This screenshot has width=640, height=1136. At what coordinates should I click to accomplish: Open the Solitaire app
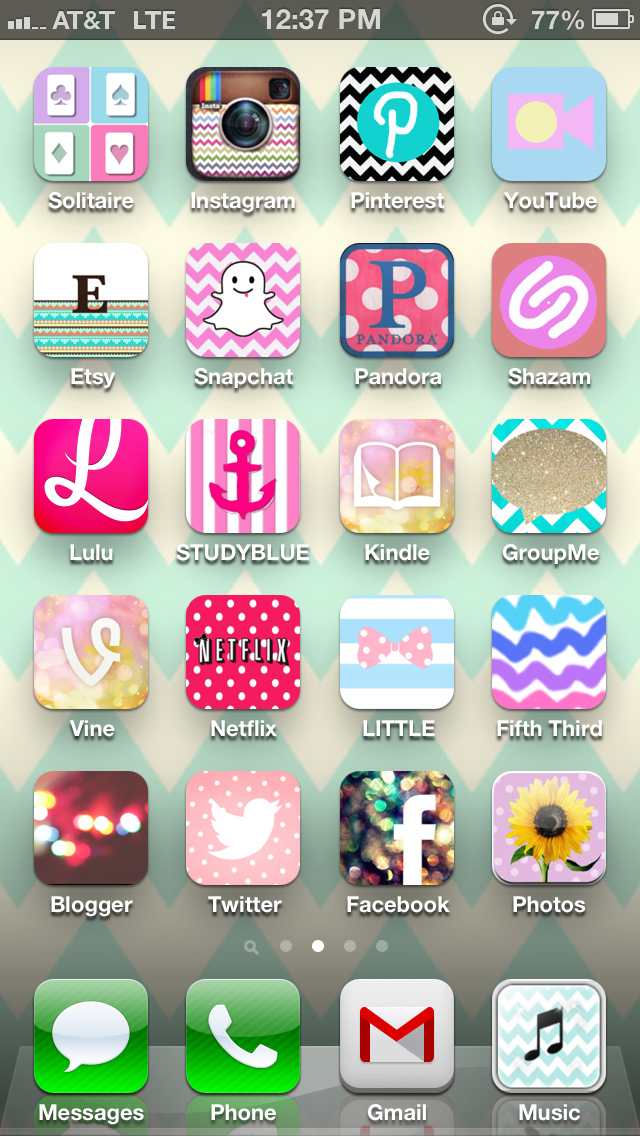(91, 124)
